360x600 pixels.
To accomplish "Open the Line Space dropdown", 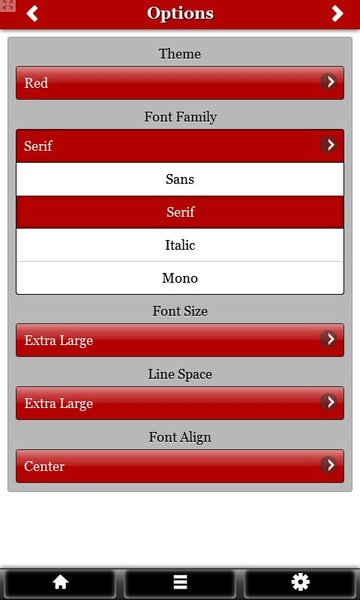I will (180, 403).
